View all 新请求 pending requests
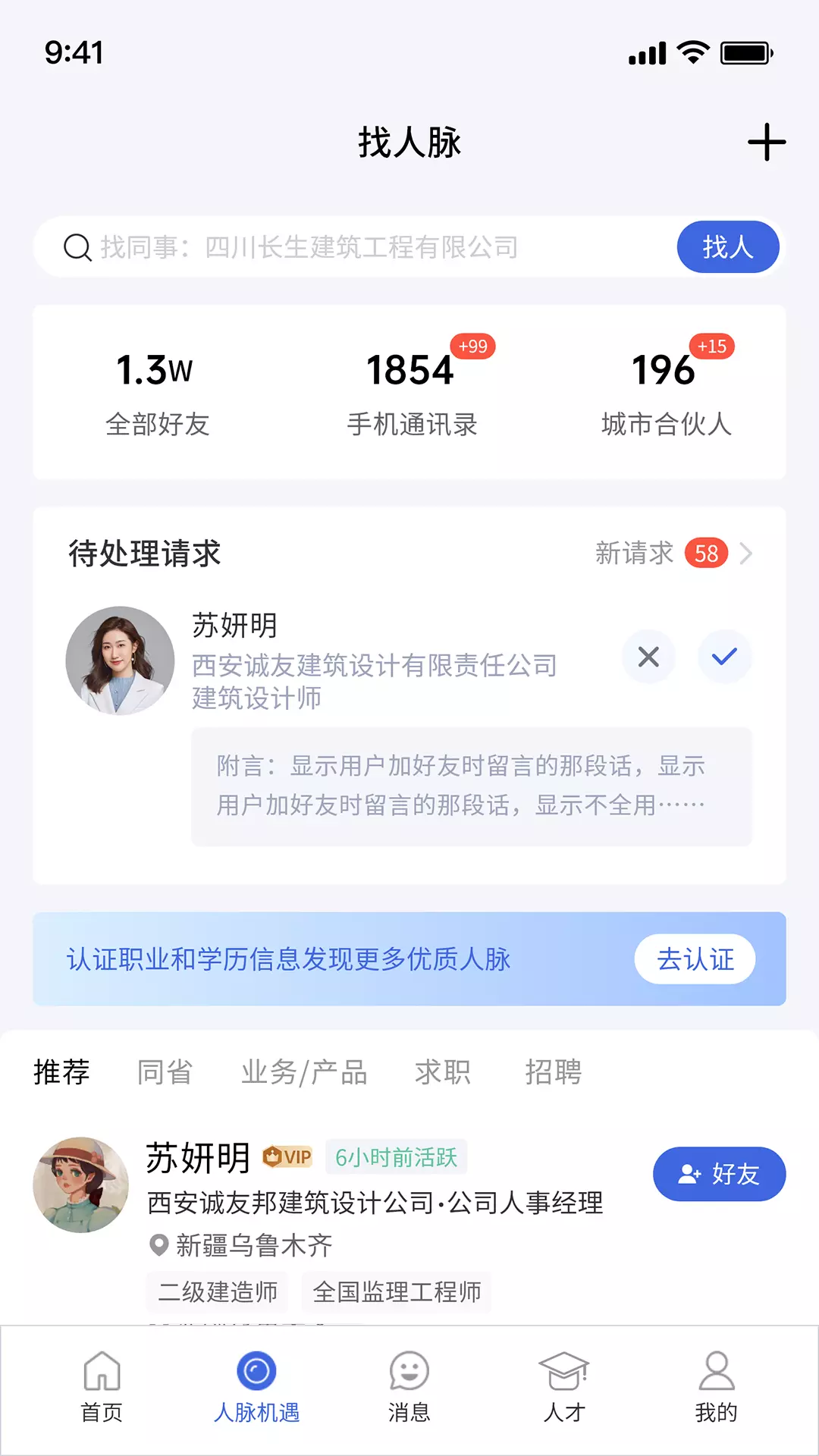 point(673,554)
